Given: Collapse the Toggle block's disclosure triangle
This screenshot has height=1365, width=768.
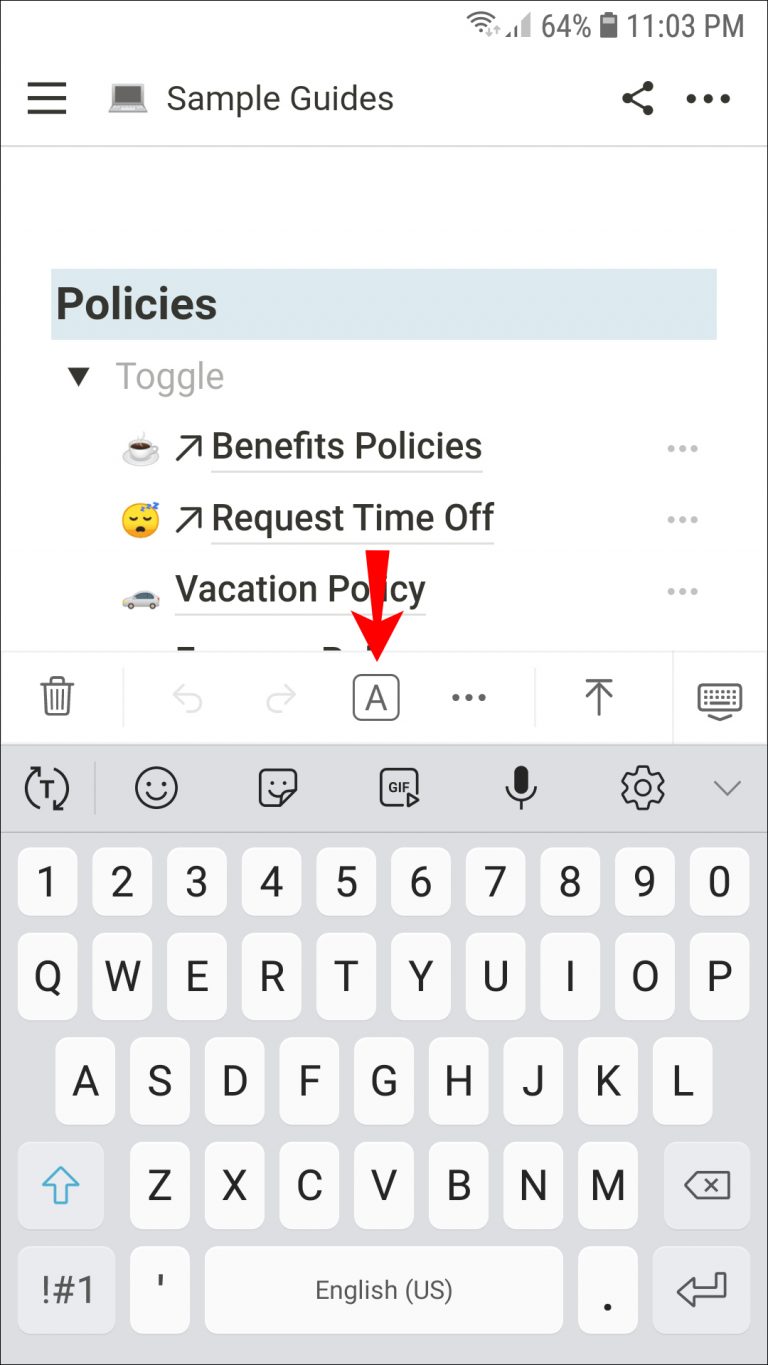Looking at the screenshot, I should [78, 376].
